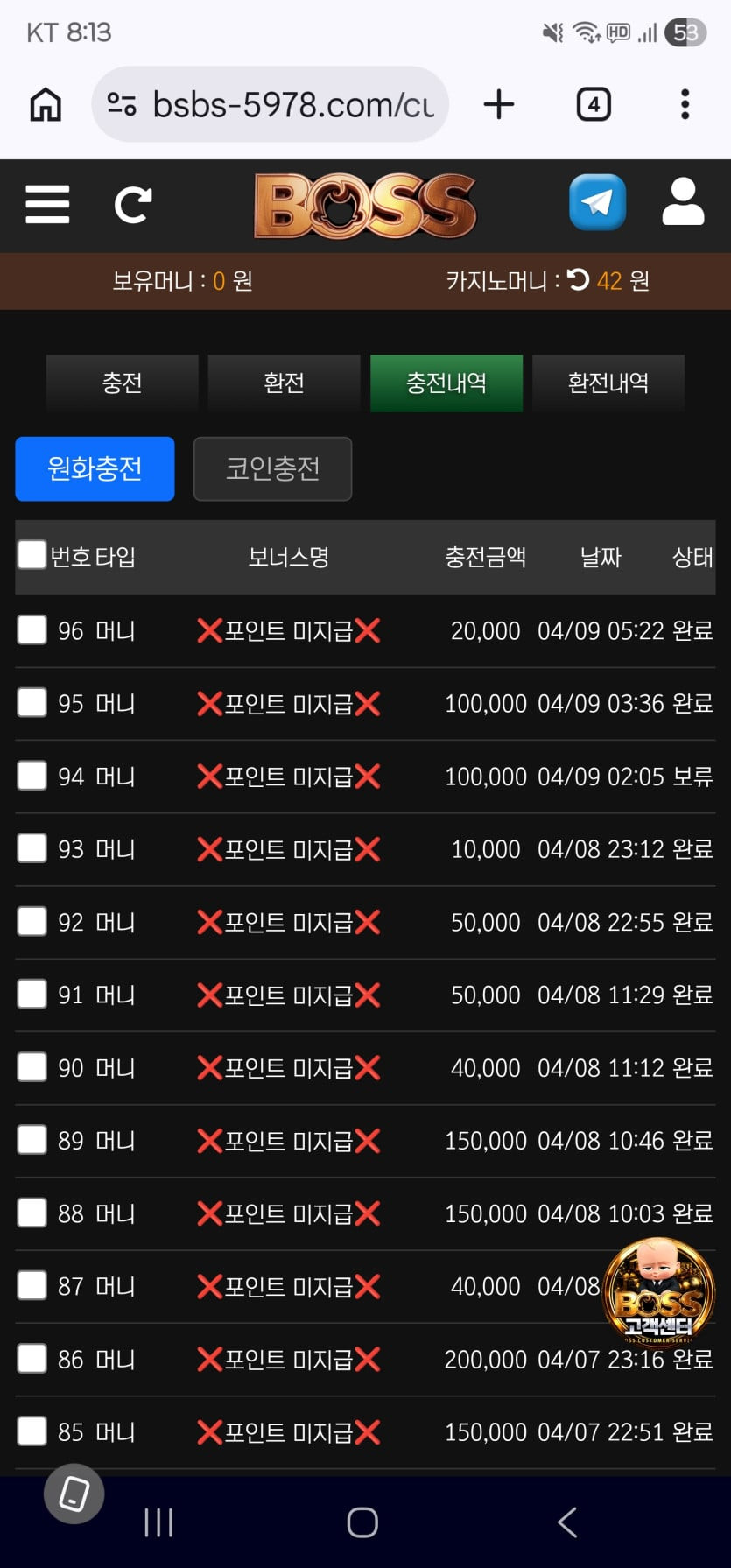
Task: Open the hamburger menu
Action: (47, 205)
